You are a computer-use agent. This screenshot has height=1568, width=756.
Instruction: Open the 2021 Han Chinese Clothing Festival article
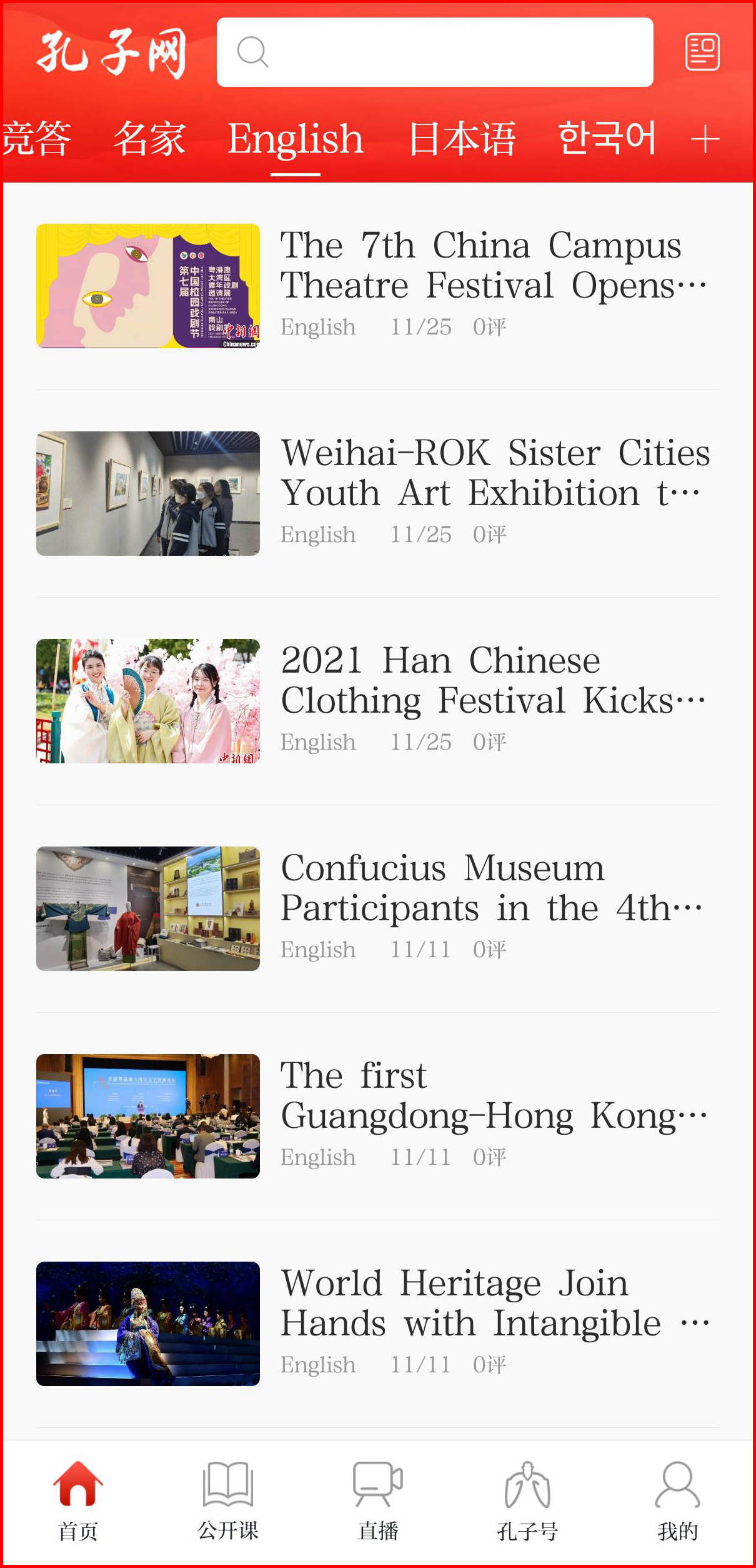tap(492, 680)
